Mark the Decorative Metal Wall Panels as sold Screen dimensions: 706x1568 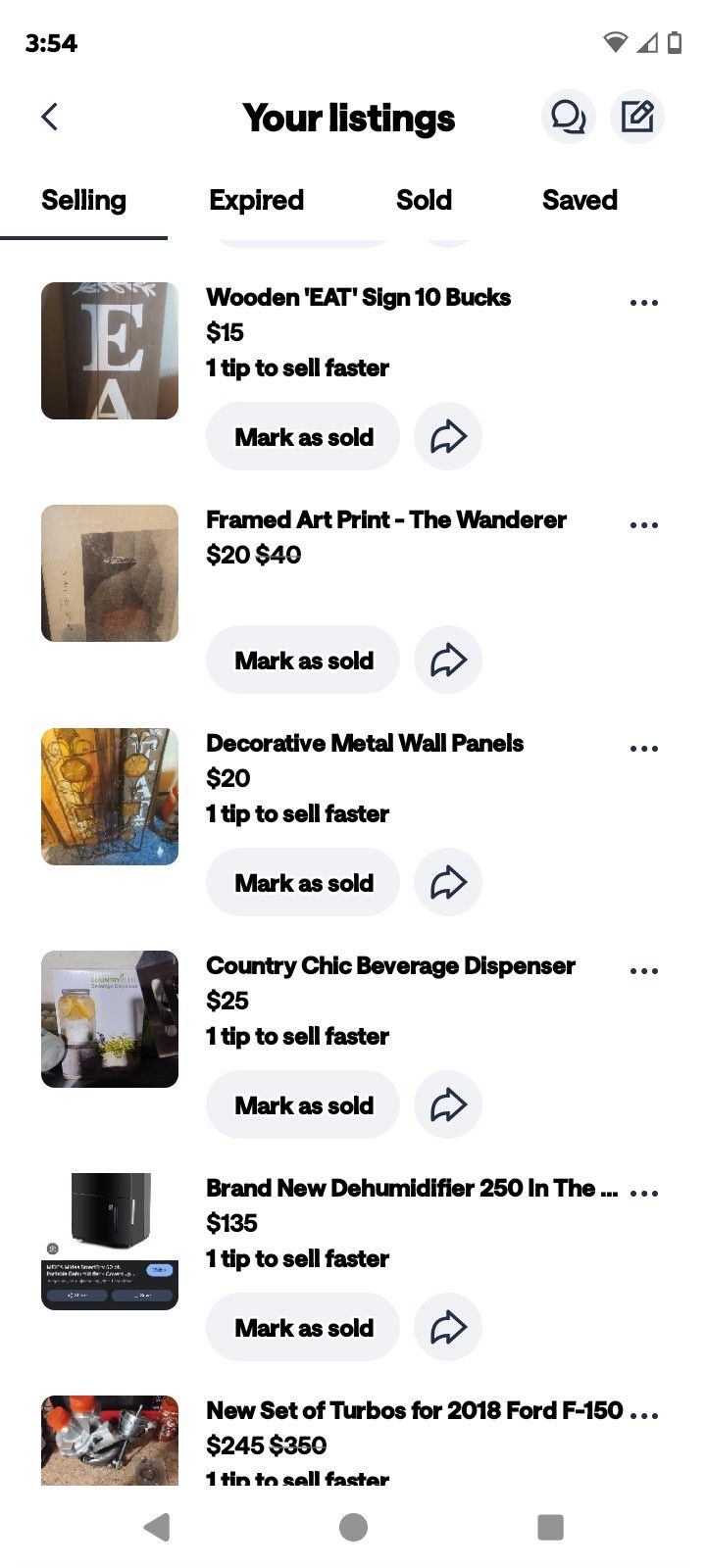pos(302,882)
